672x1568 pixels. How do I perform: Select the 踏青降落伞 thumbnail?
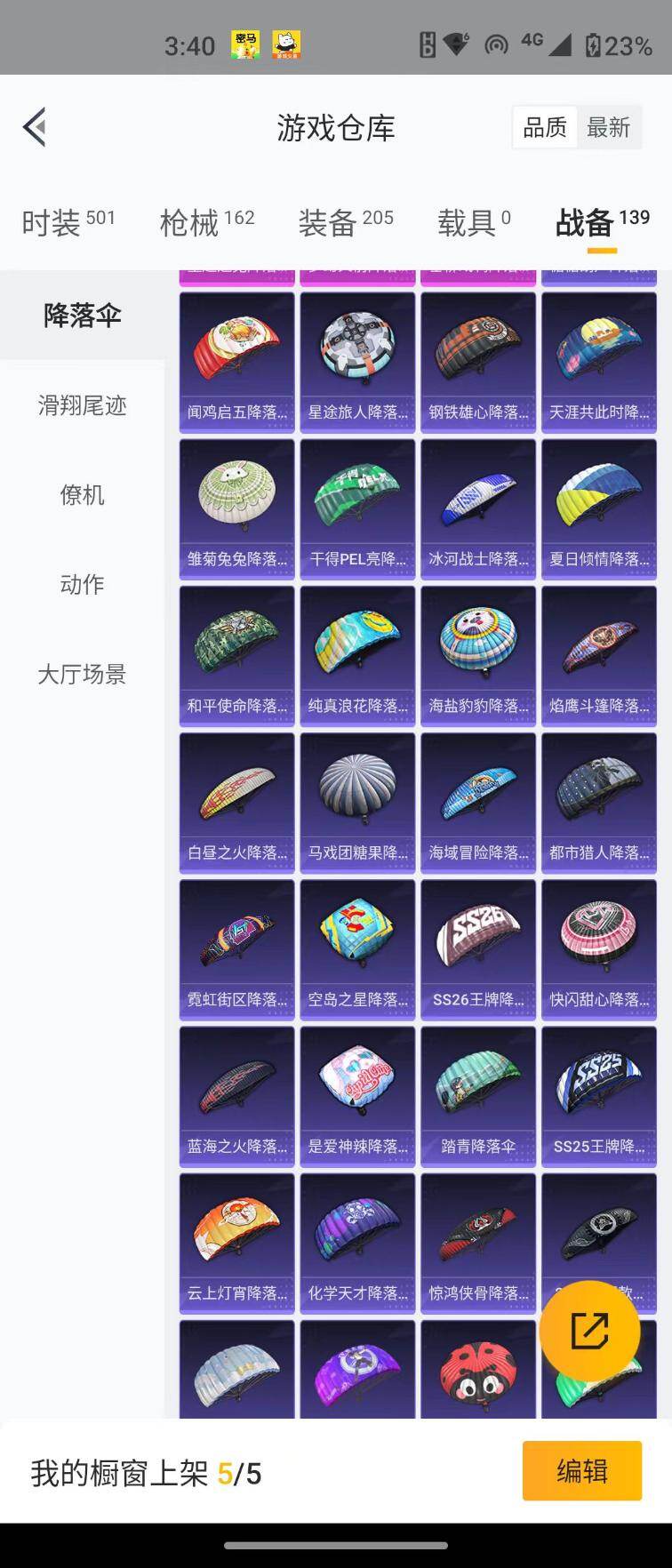tap(477, 1084)
